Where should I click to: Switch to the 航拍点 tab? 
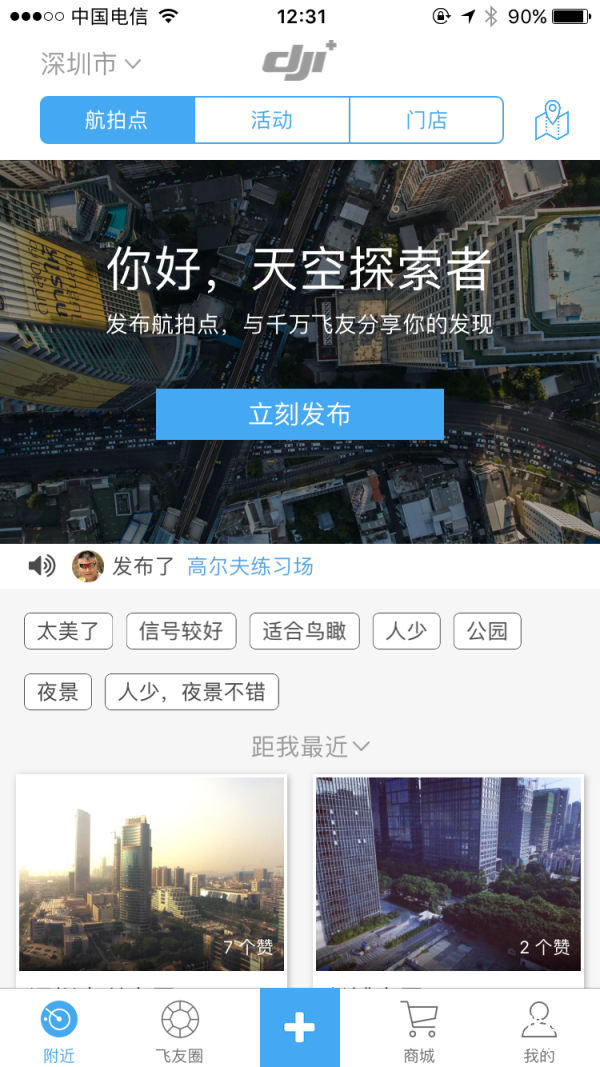[117, 121]
